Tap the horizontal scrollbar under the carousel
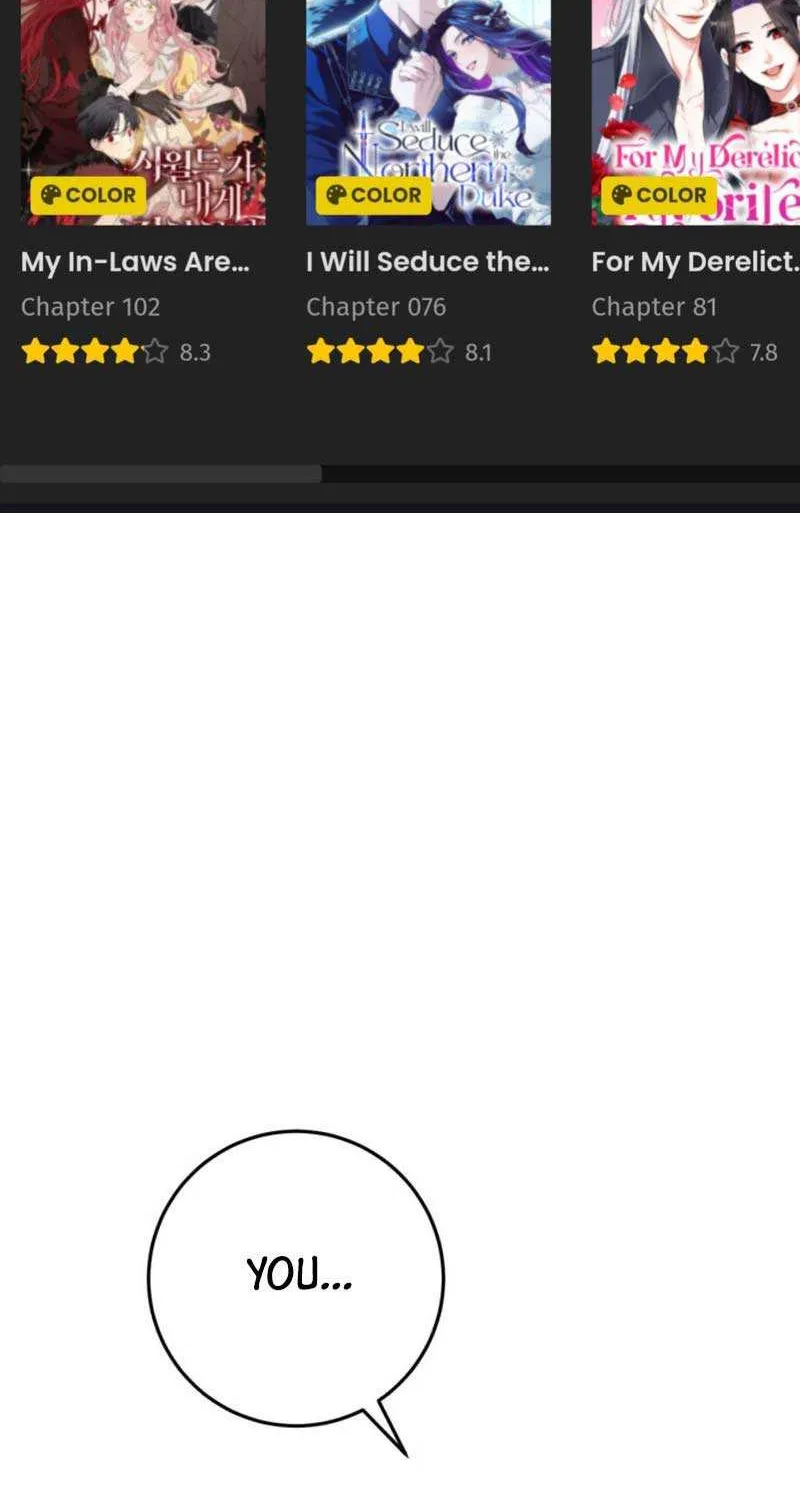This screenshot has width=800, height=1500. click(160, 473)
